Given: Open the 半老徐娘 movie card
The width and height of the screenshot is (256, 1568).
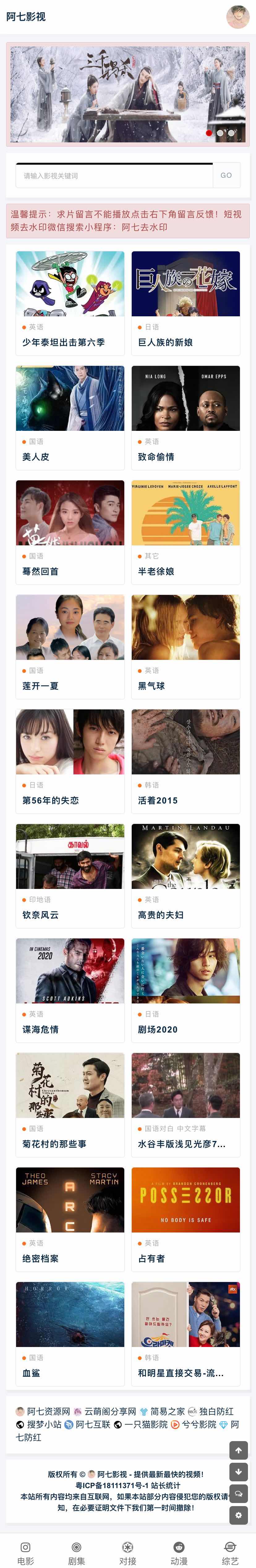Looking at the screenshot, I should [x=186, y=531].
